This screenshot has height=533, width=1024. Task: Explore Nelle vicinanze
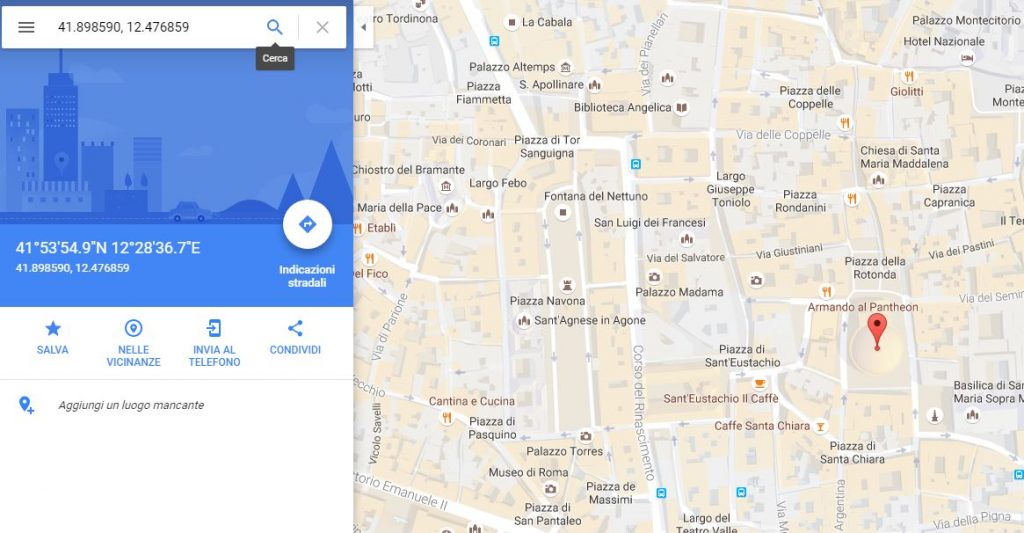click(x=133, y=340)
